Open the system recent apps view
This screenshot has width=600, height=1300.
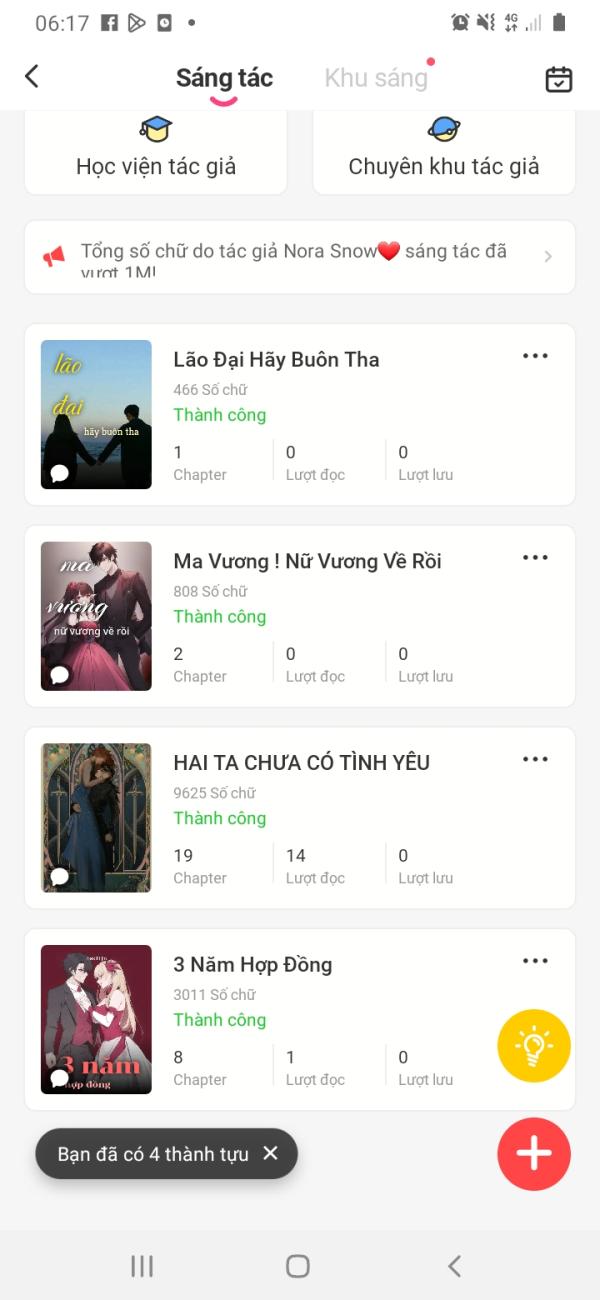click(142, 1266)
